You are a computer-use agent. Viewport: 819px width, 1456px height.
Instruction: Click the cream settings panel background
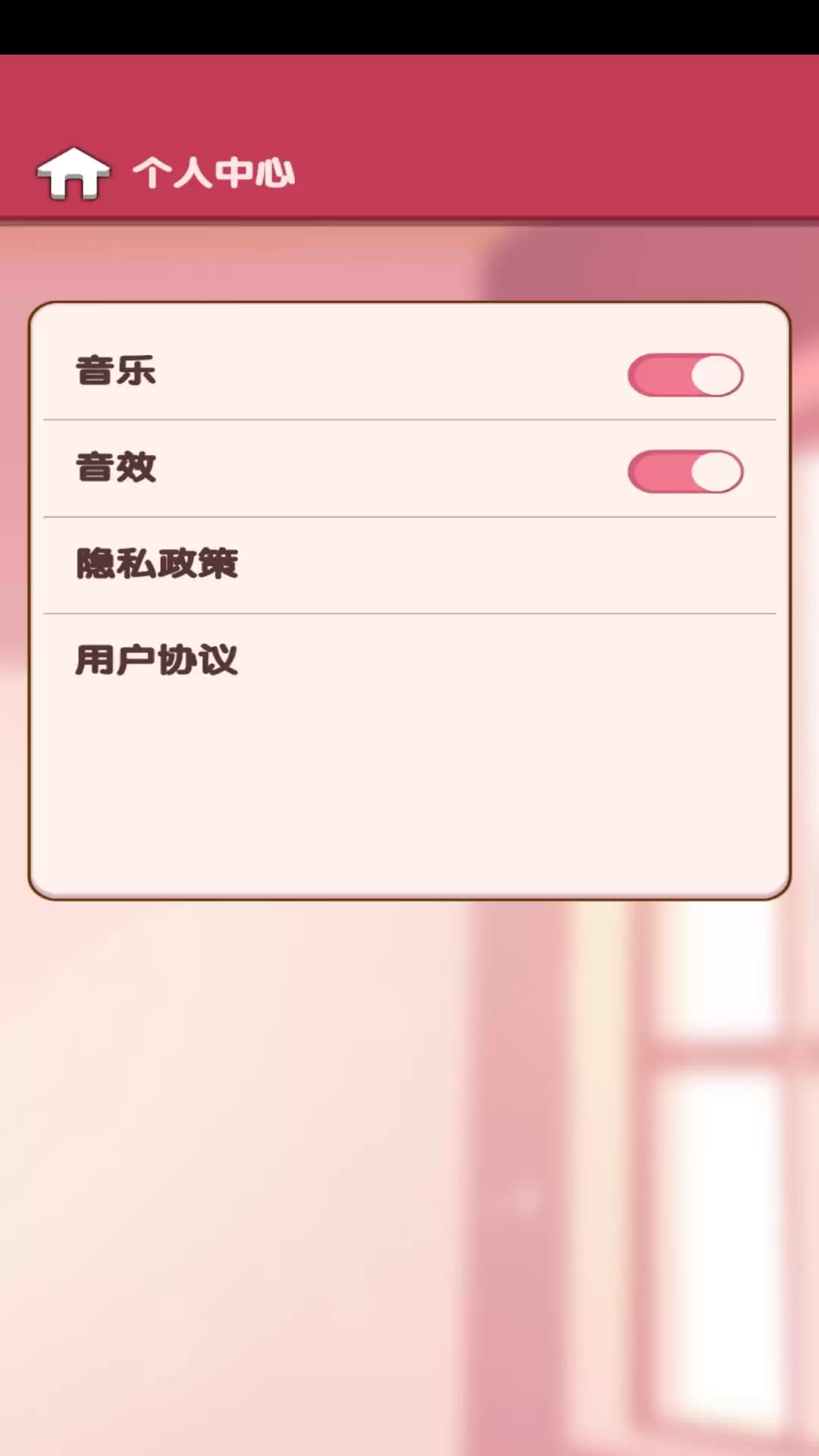(x=409, y=796)
